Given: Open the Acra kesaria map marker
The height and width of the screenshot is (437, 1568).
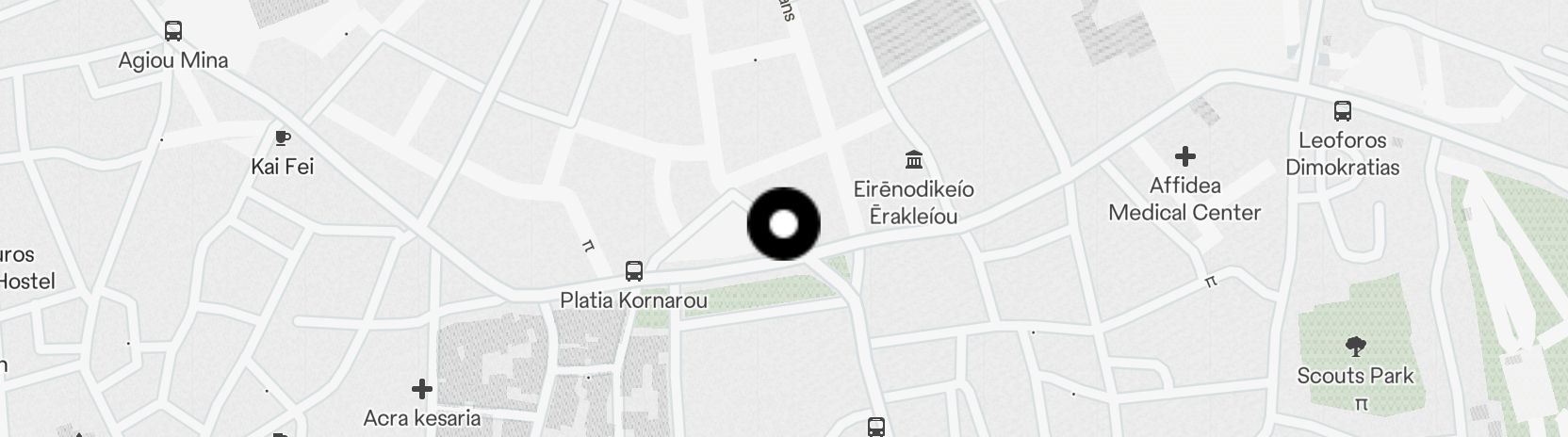Looking at the screenshot, I should coord(422,389).
